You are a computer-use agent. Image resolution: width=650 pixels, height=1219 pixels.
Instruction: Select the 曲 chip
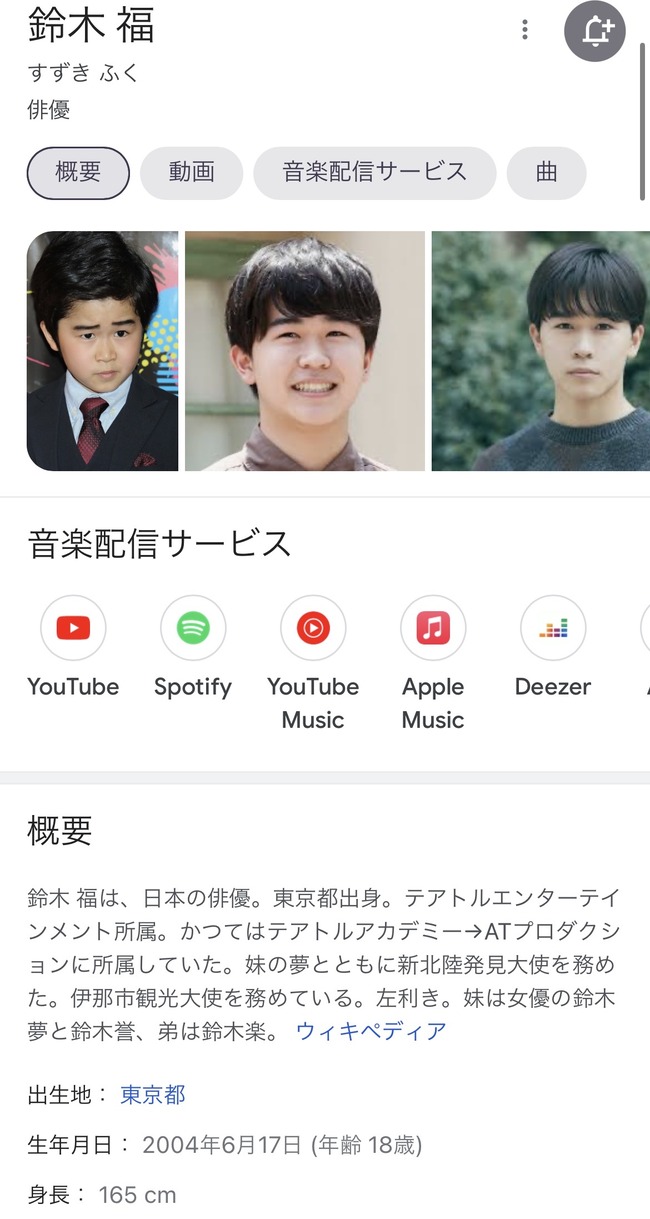click(x=547, y=173)
